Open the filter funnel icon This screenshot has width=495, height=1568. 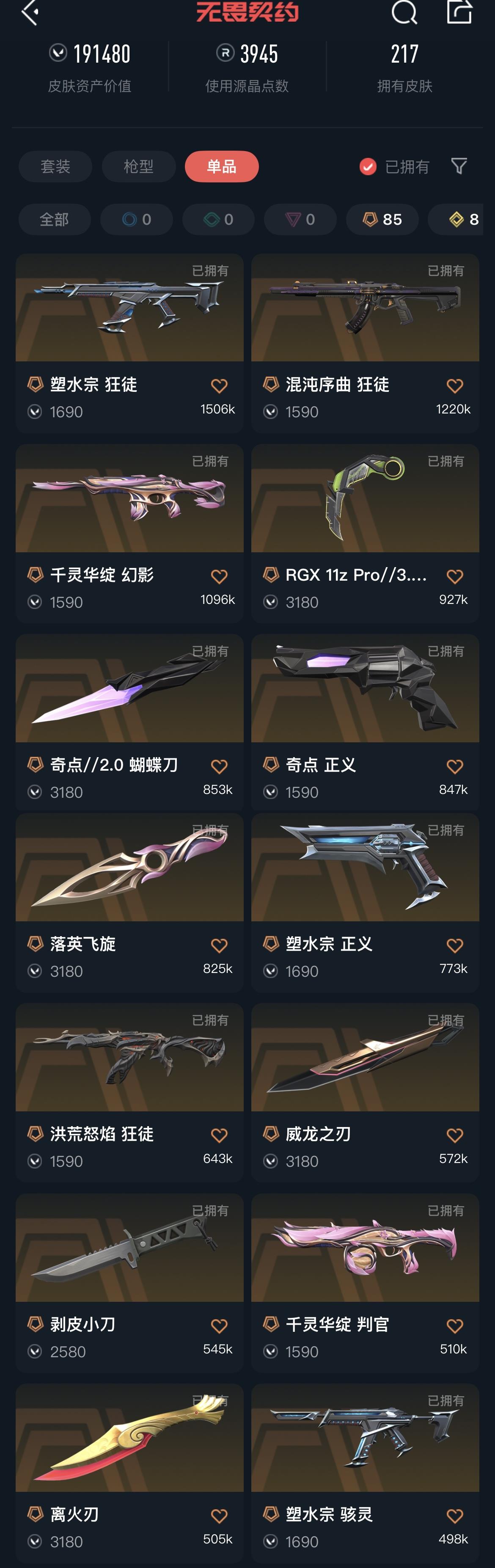click(459, 165)
